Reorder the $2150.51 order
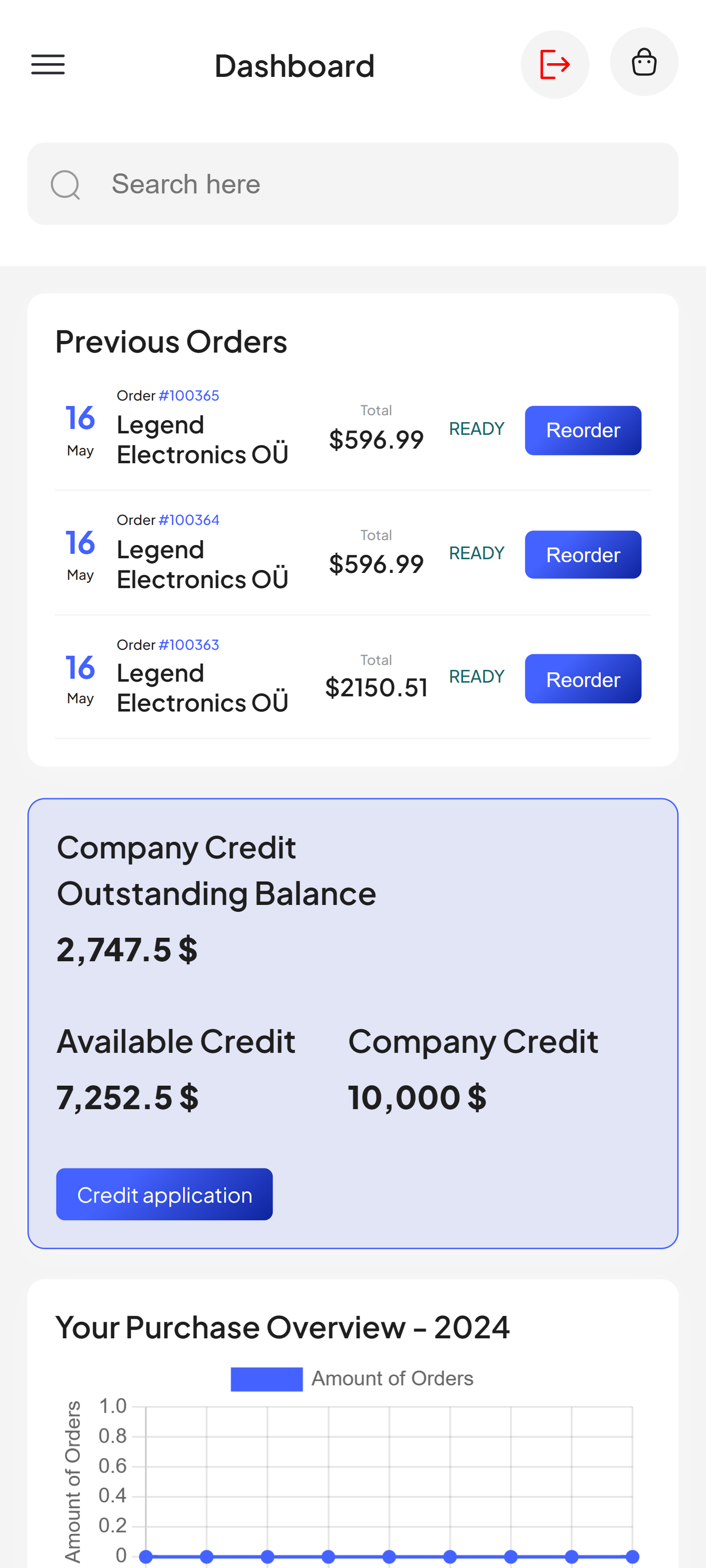706x1568 pixels. coord(582,679)
